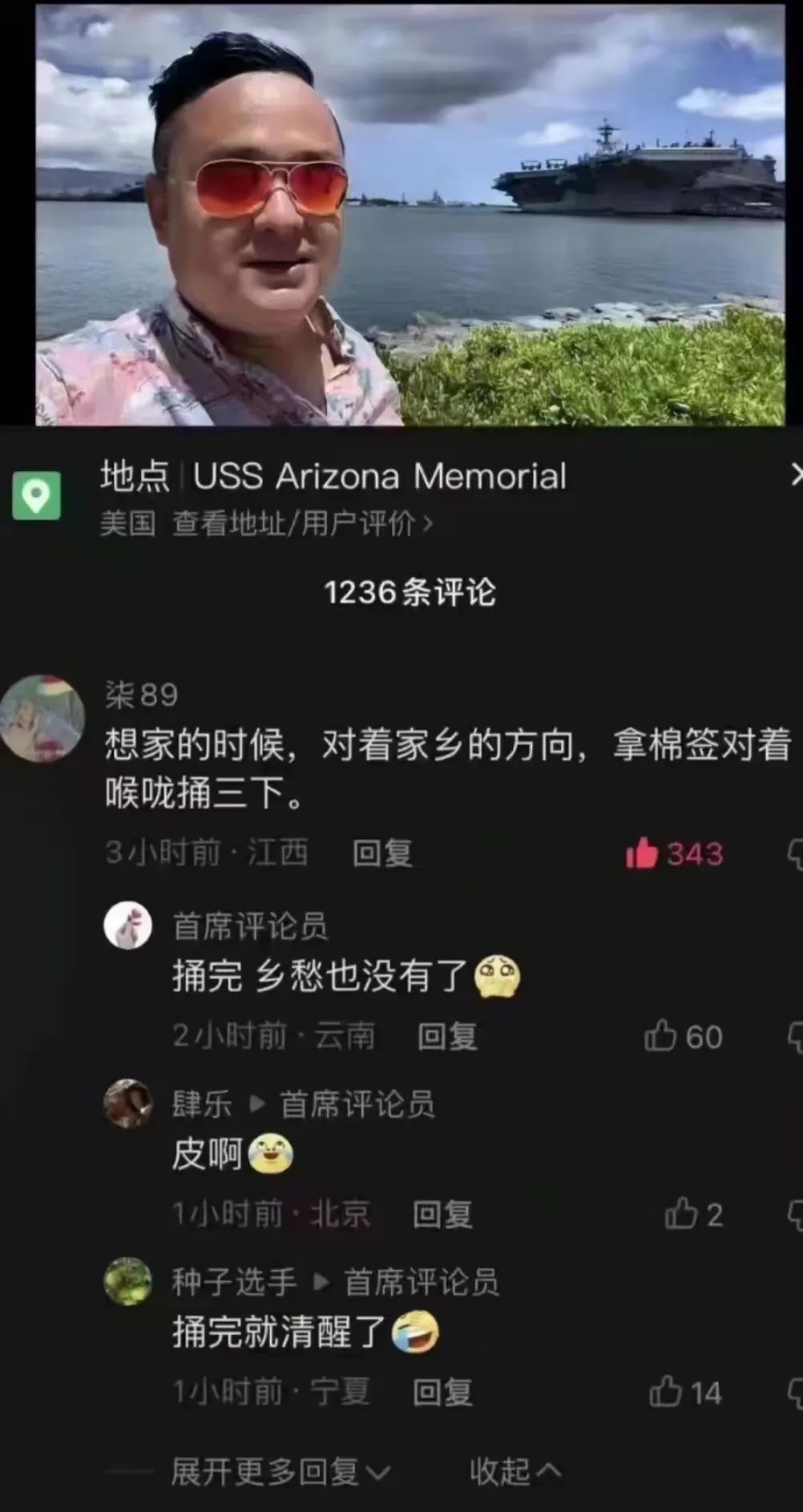Like 种子选手's comment with 14 likes
Screen dimensions: 803x1512
(x=665, y=1392)
